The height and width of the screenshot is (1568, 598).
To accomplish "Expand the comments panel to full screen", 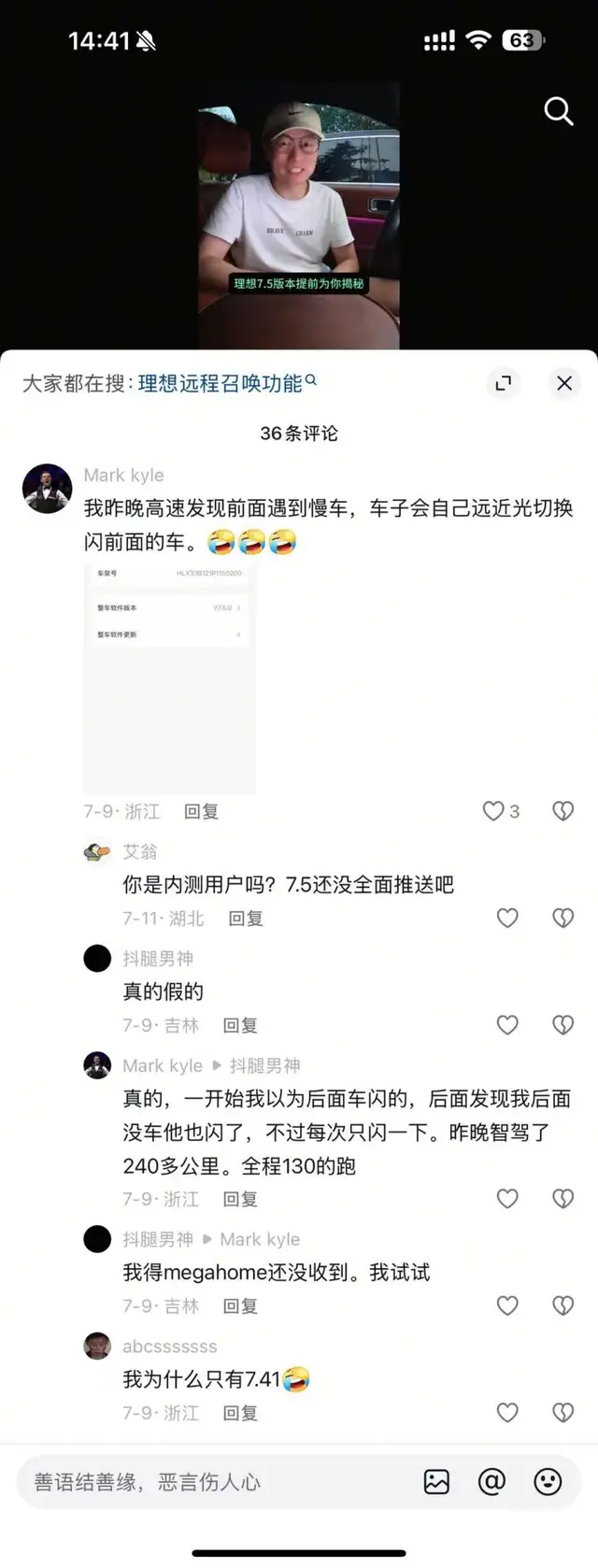I will click(503, 383).
